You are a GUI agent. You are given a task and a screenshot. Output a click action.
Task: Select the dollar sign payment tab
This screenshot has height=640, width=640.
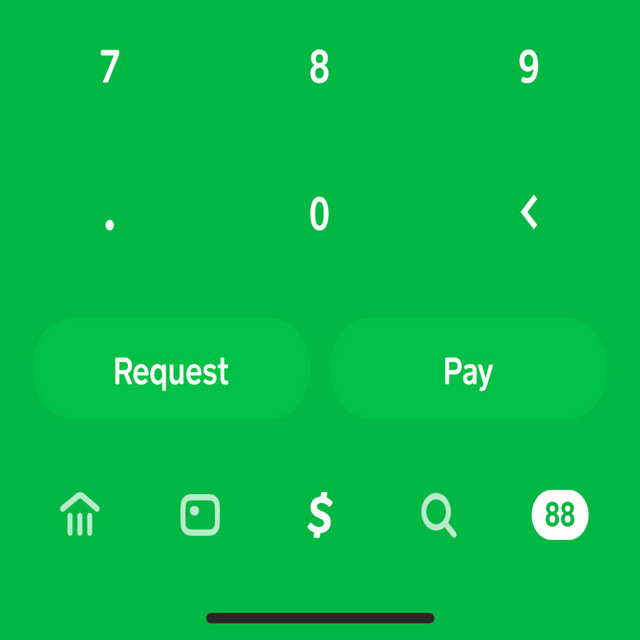pyautogui.click(x=320, y=515)
